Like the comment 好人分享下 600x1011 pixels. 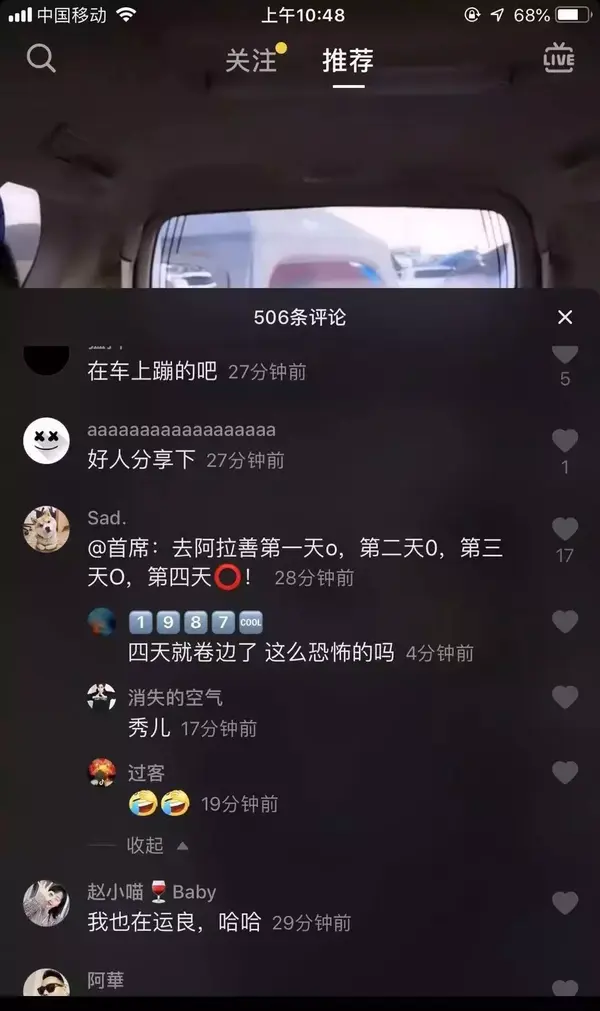tap(565, 441)
